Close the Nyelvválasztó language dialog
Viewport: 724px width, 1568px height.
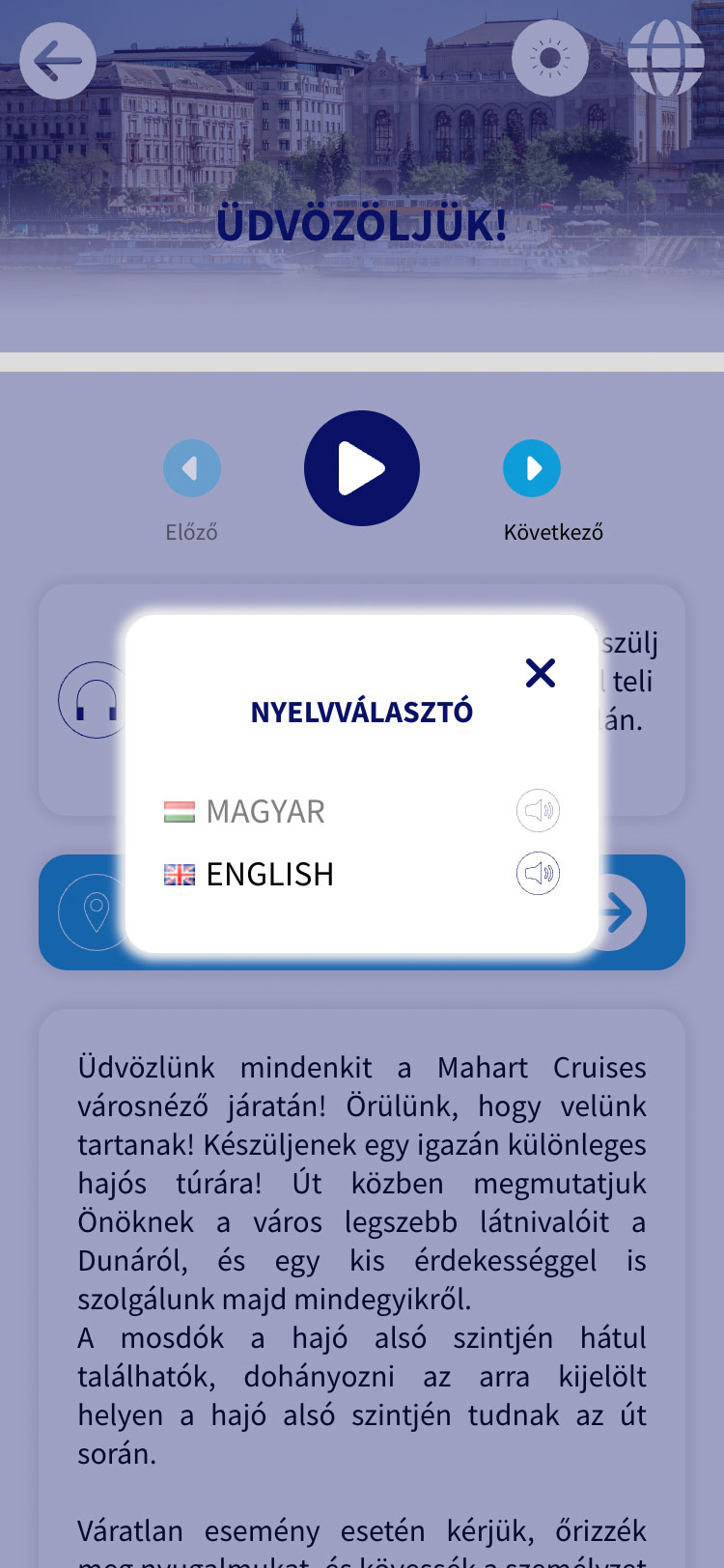tap(541, 673)
